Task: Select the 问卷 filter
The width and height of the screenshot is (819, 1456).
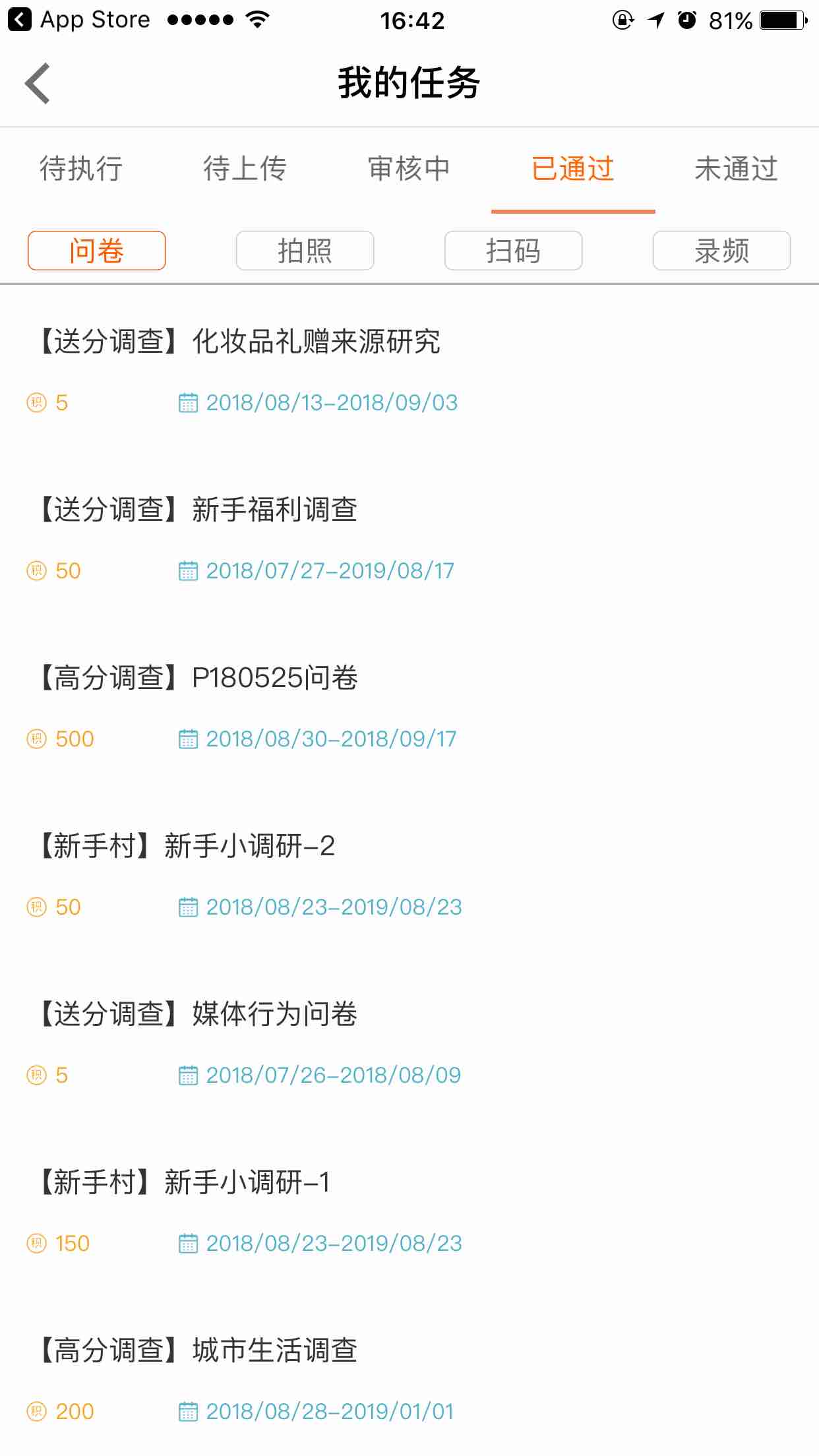Action: click(96, 251)
